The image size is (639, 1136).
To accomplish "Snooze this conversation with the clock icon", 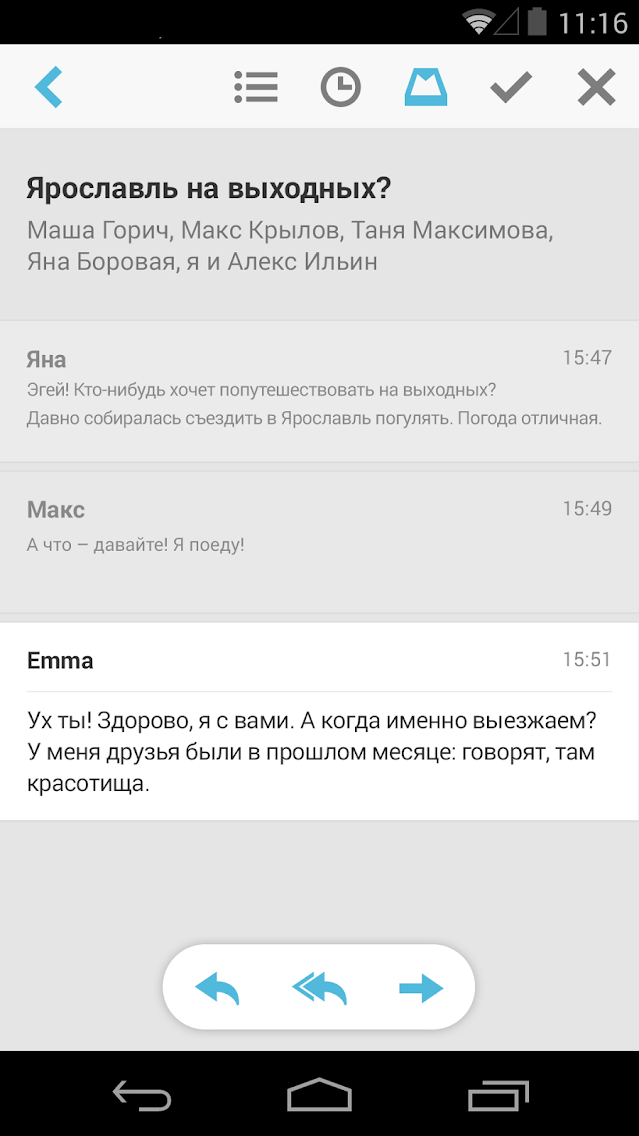I will pos(340,87).
